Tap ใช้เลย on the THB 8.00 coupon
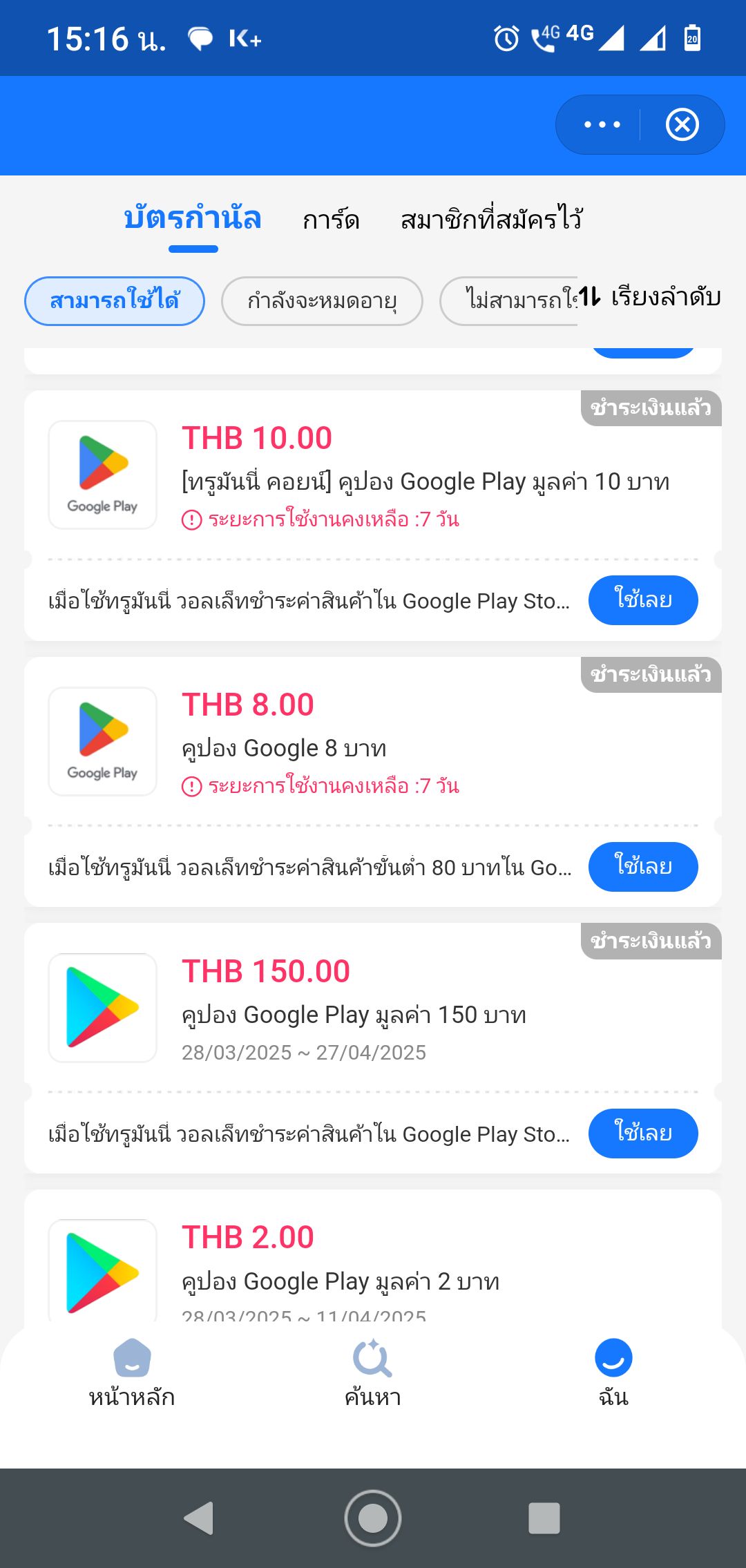This screenshot has width=746, height=1568. [x=643, y=867]
